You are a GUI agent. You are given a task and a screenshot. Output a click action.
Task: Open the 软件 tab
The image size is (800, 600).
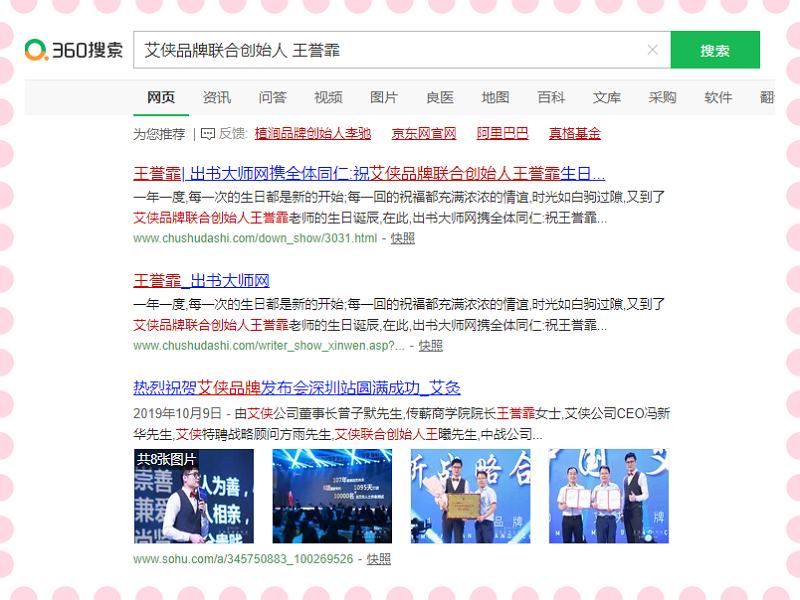718,97
